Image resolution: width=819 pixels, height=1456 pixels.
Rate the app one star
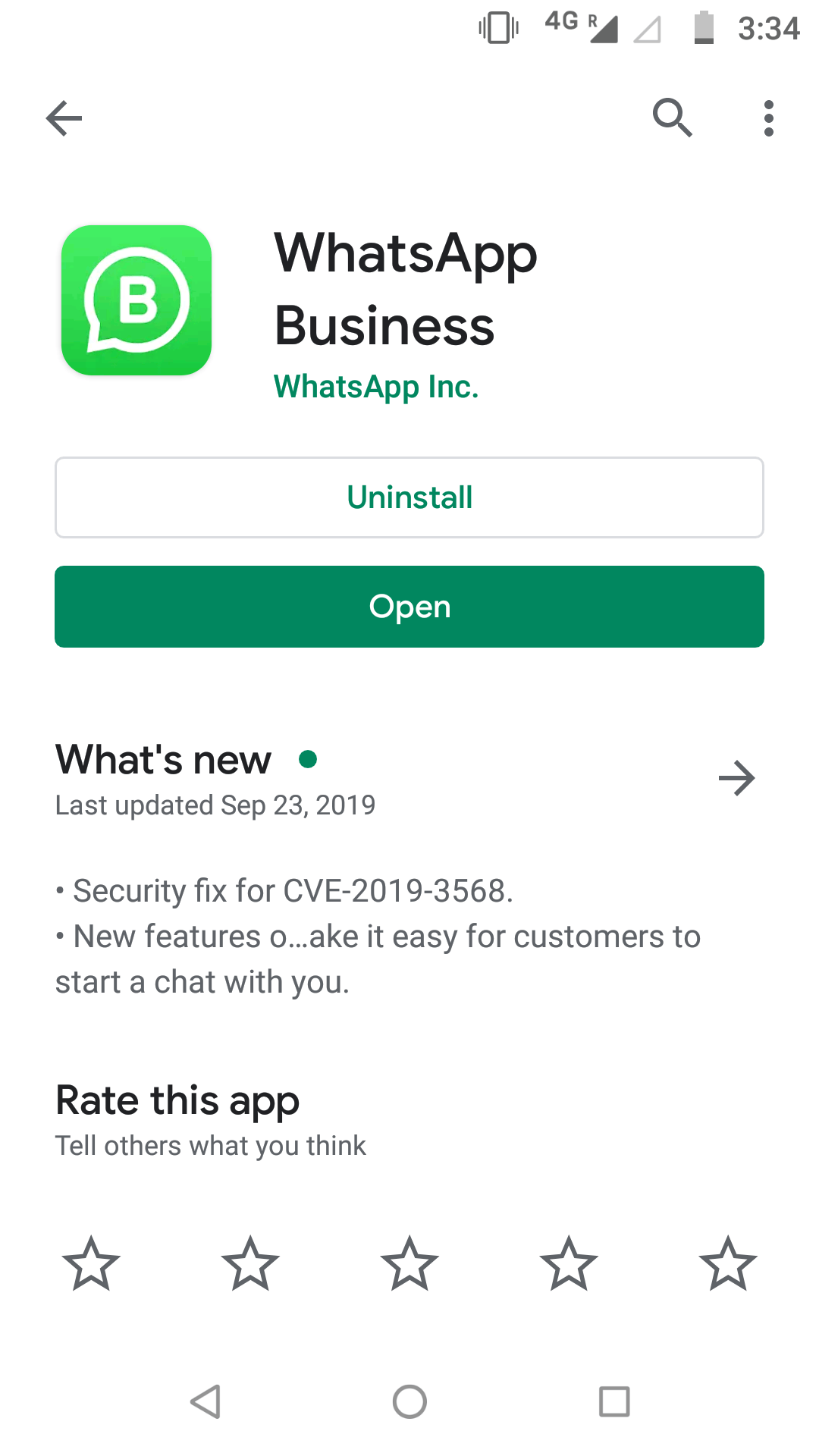click(91, 1263)
